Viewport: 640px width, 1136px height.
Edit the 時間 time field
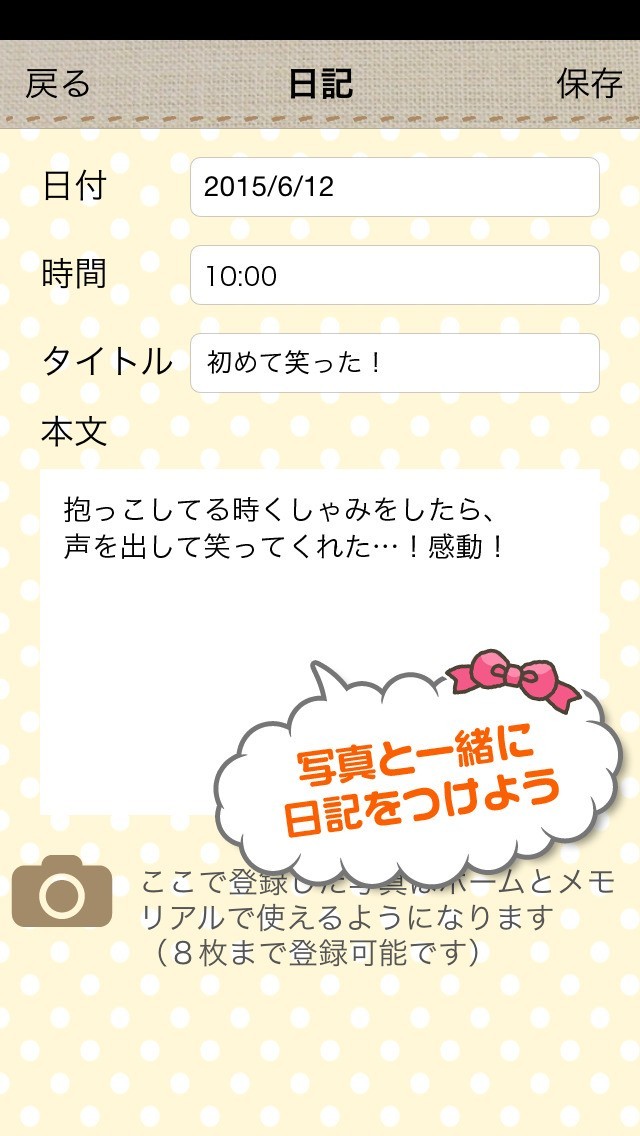(x=394, y=275)
